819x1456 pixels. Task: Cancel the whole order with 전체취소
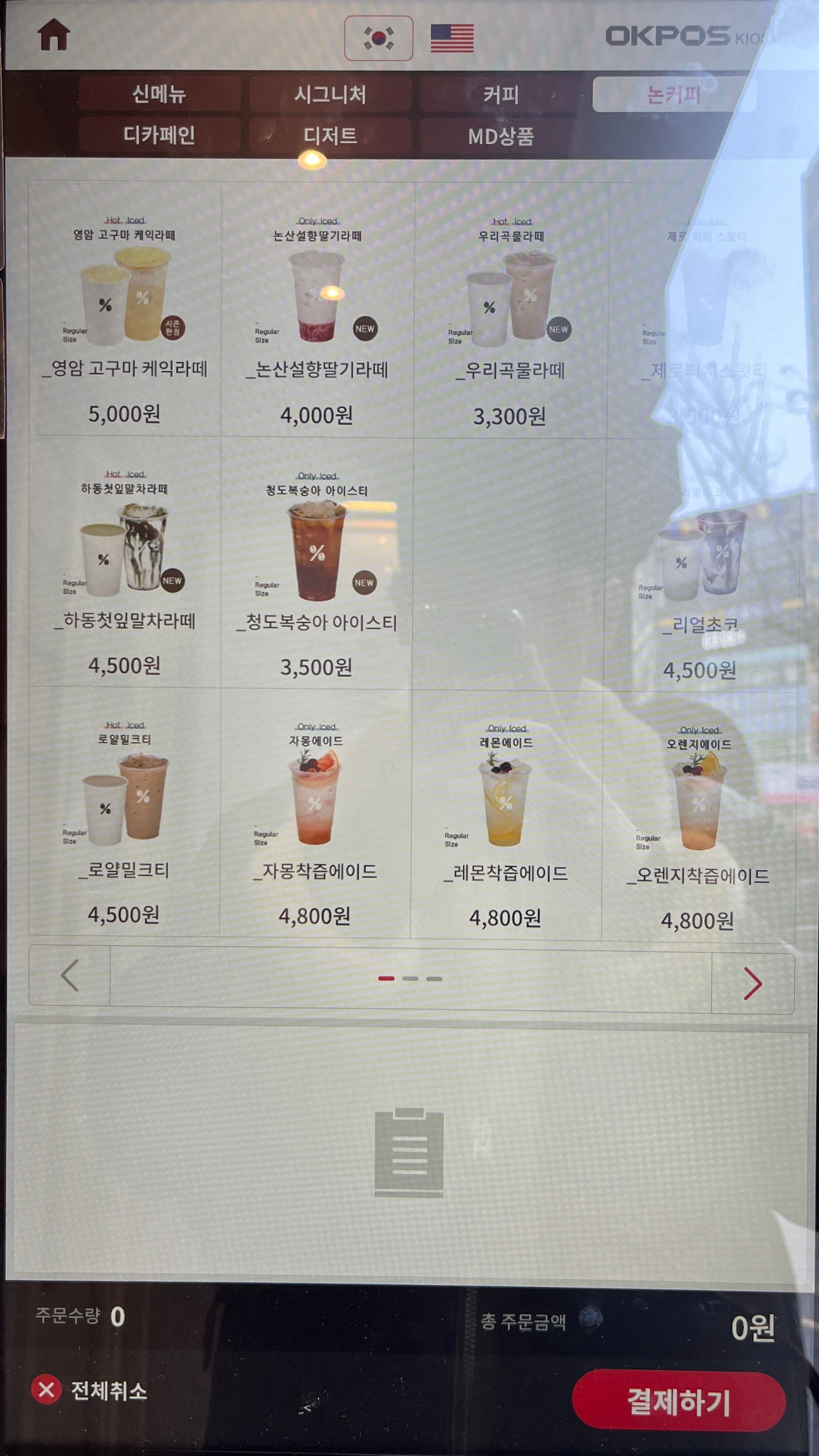coord(91,1390)
